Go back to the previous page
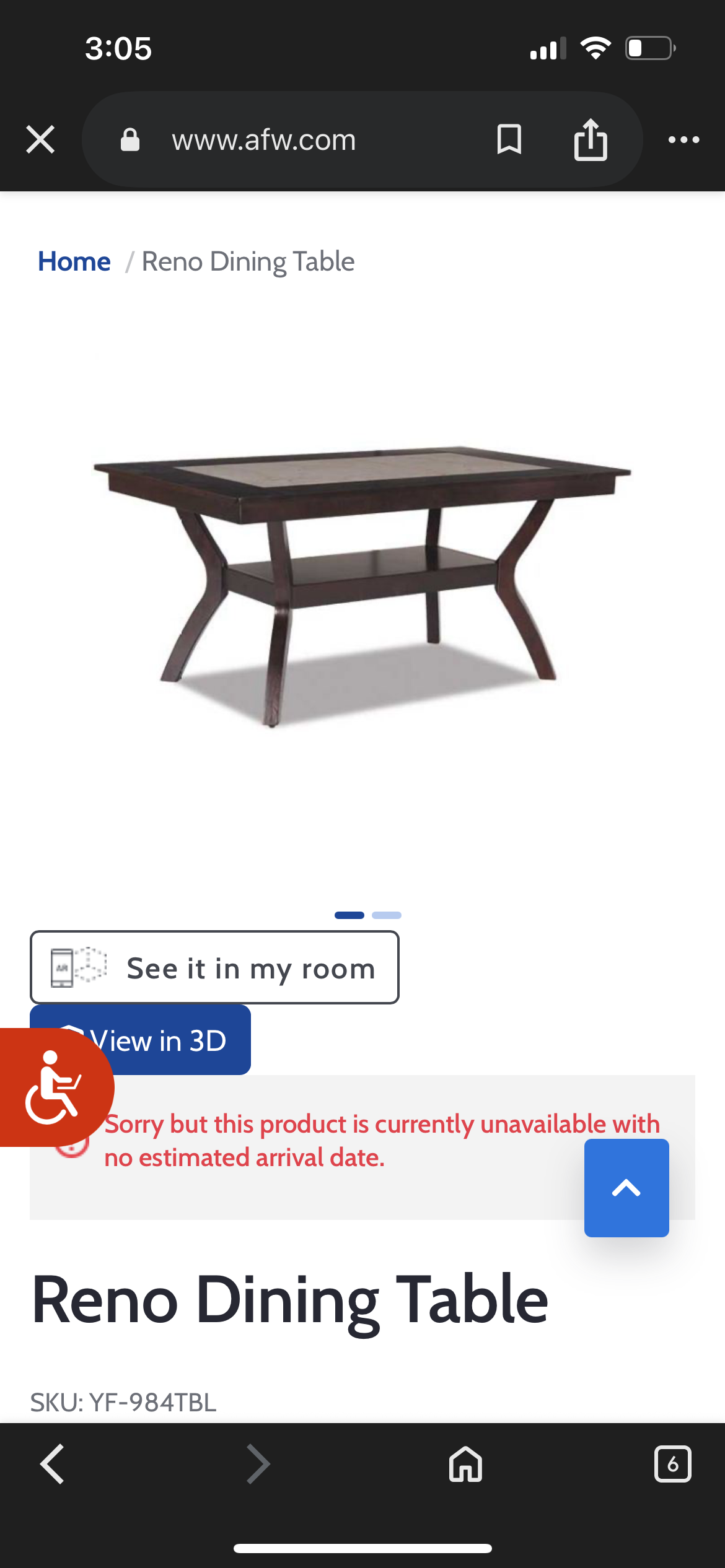The image size is (725, 1568). pos(53,1465)
